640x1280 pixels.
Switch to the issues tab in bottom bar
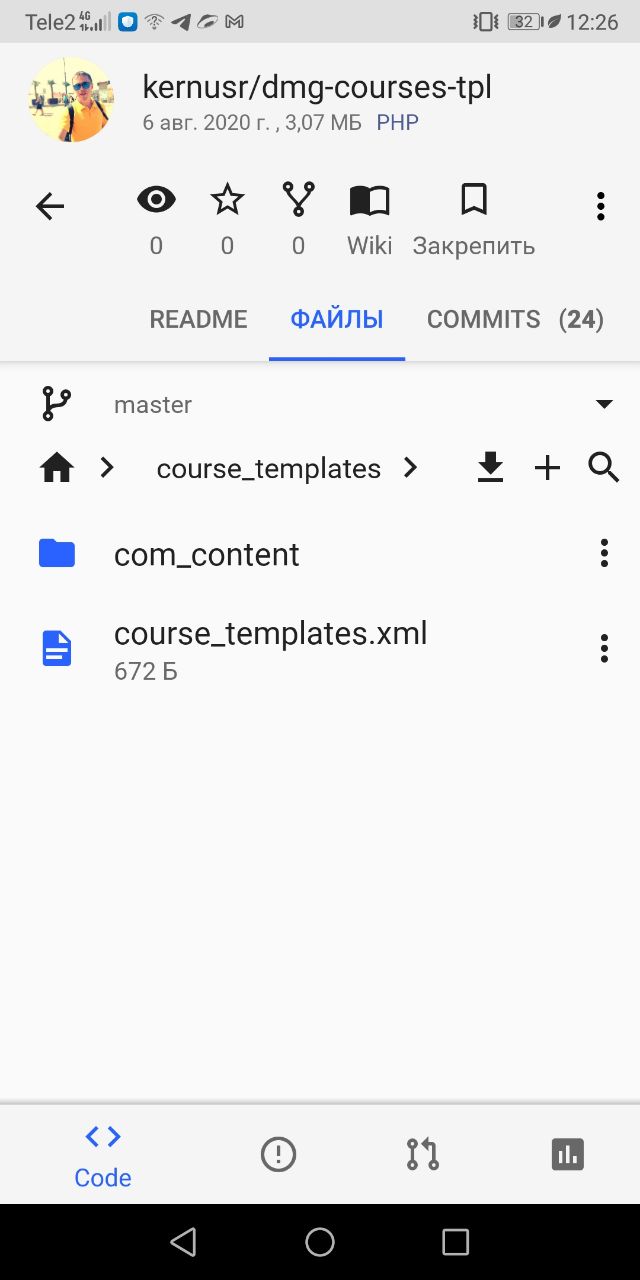(x=278, y=1156)
